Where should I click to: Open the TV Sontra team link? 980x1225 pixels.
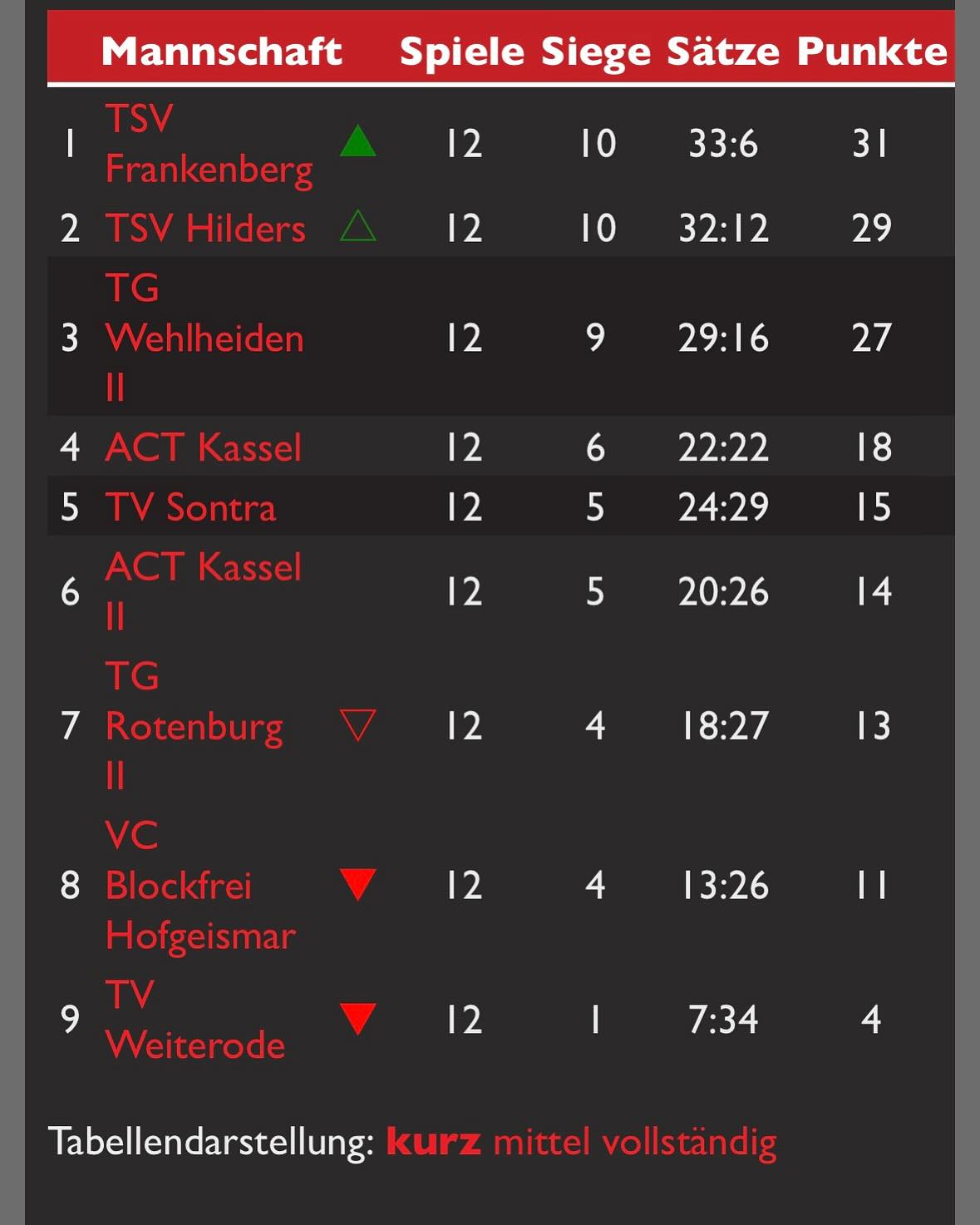tap(190, 507)
